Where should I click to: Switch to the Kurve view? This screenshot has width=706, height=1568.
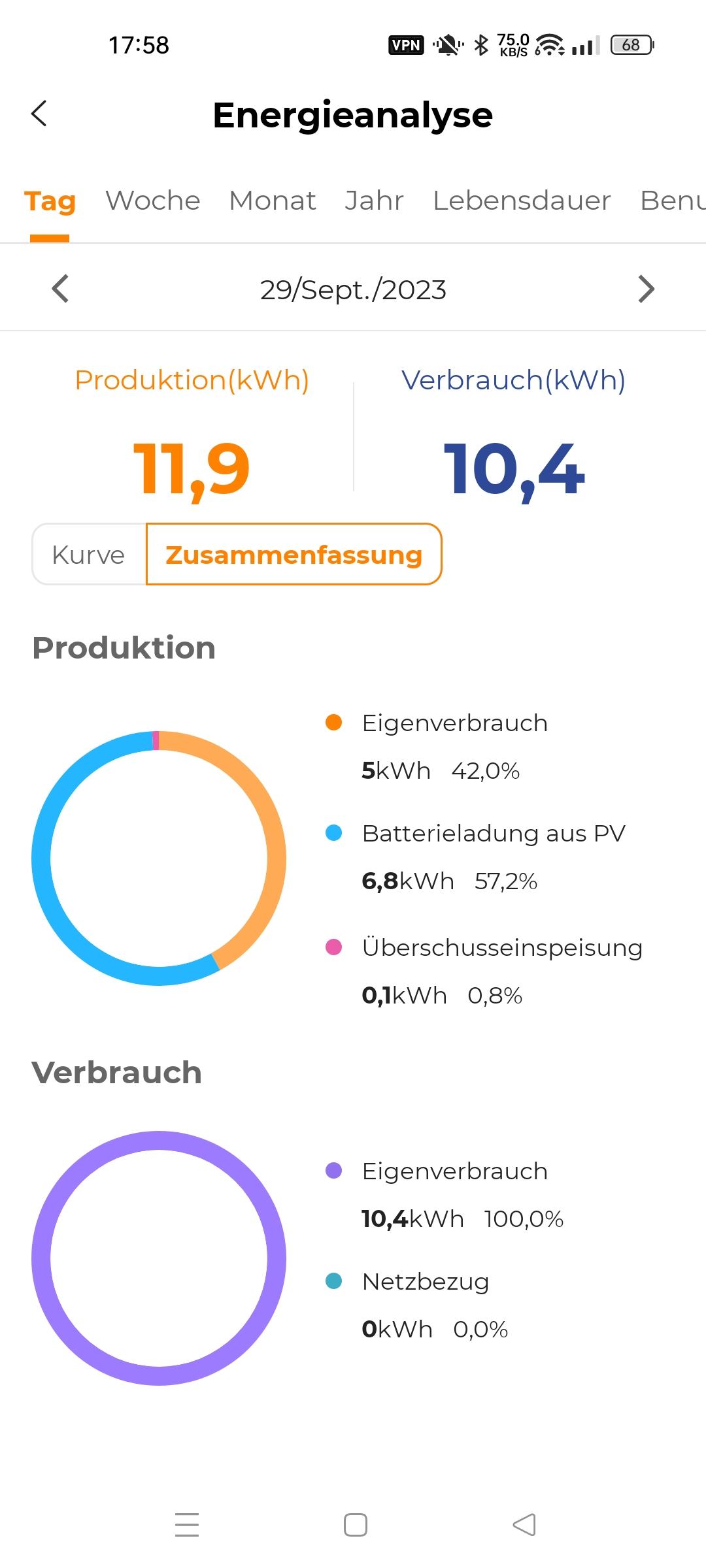(89, 554)
